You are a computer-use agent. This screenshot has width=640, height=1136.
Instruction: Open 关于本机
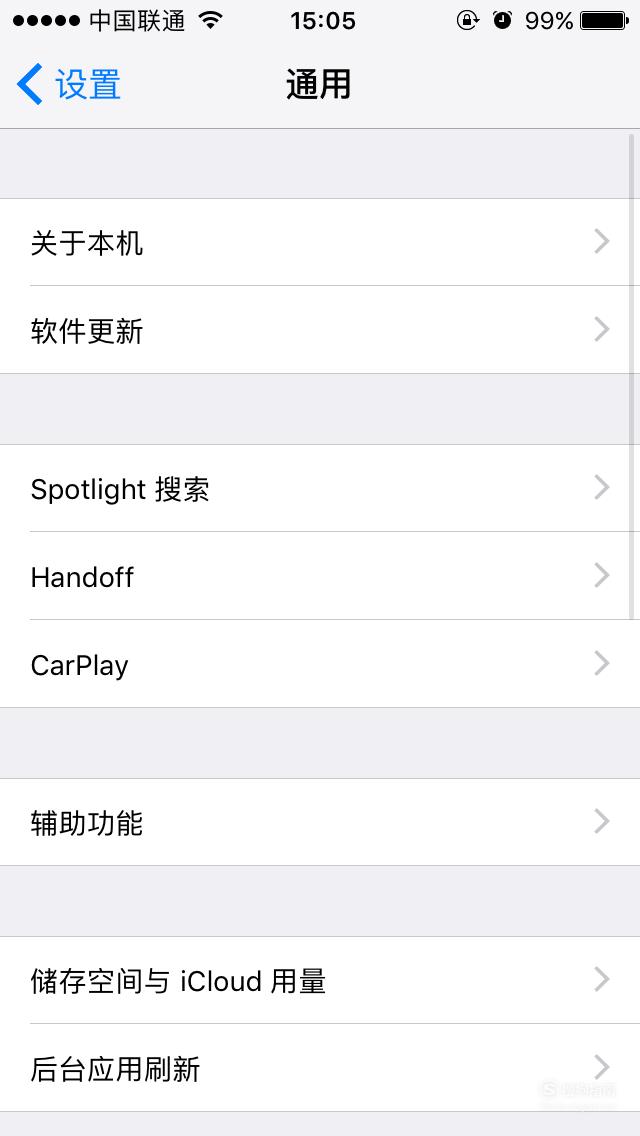(x=320, y=242)
